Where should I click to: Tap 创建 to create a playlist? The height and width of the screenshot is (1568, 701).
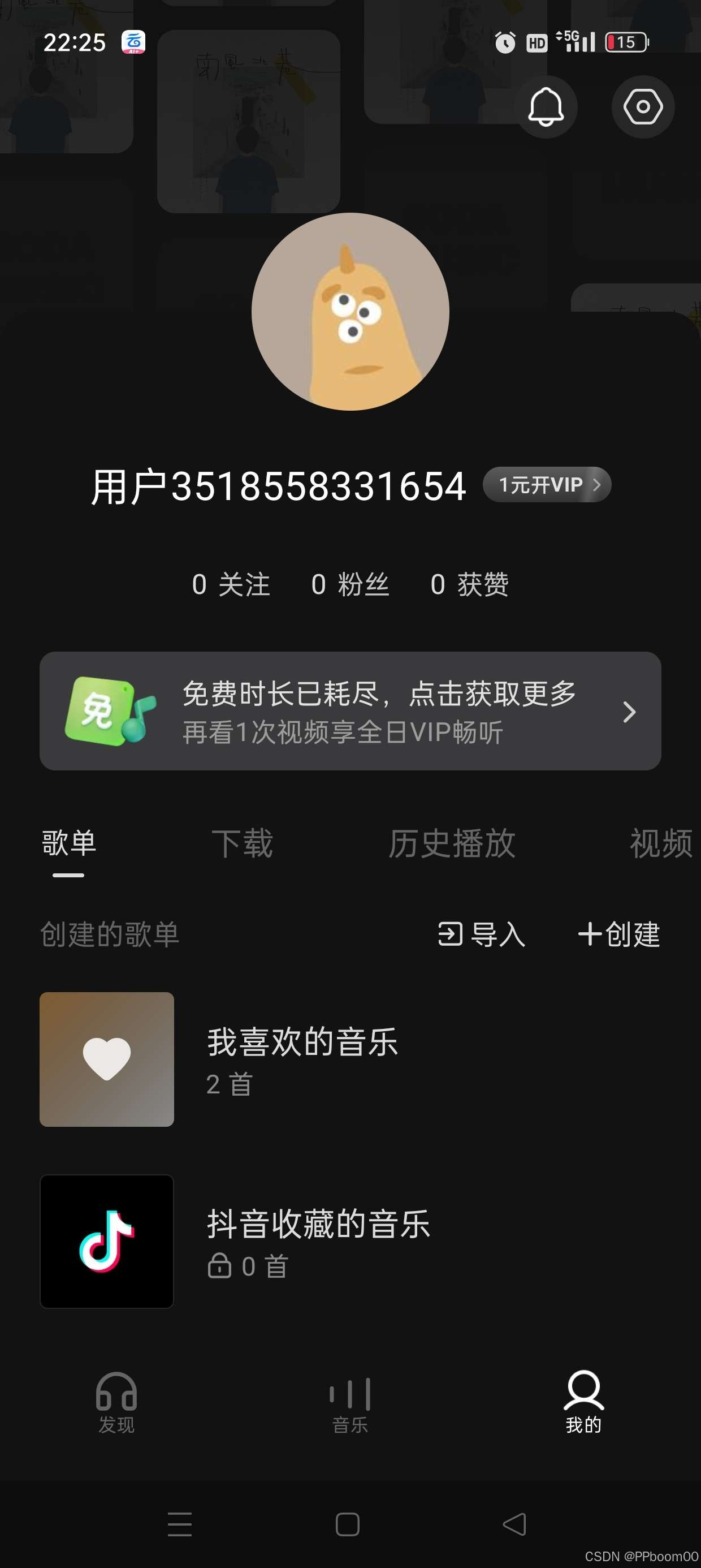(619, 934)
